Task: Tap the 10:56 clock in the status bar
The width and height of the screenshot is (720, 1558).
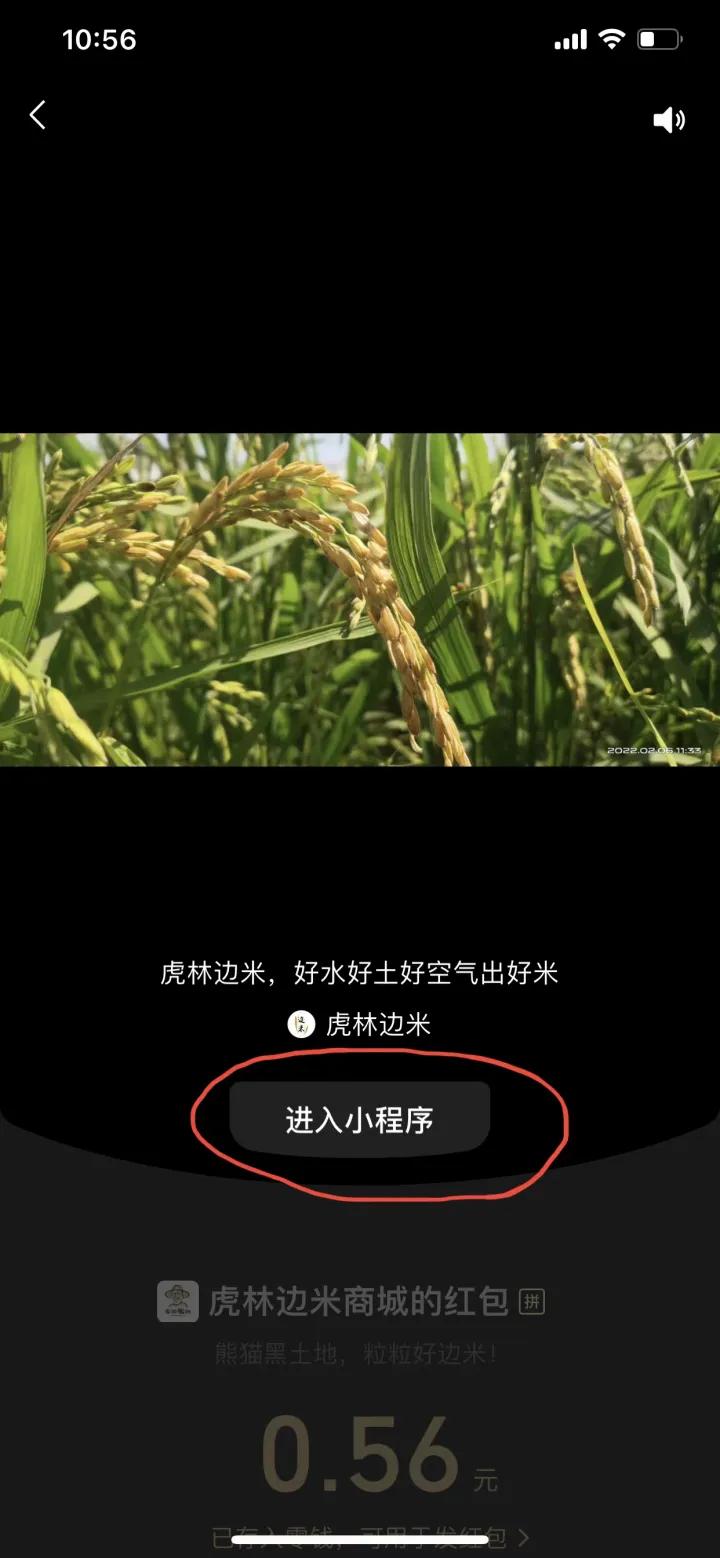Action: point(101,40)
